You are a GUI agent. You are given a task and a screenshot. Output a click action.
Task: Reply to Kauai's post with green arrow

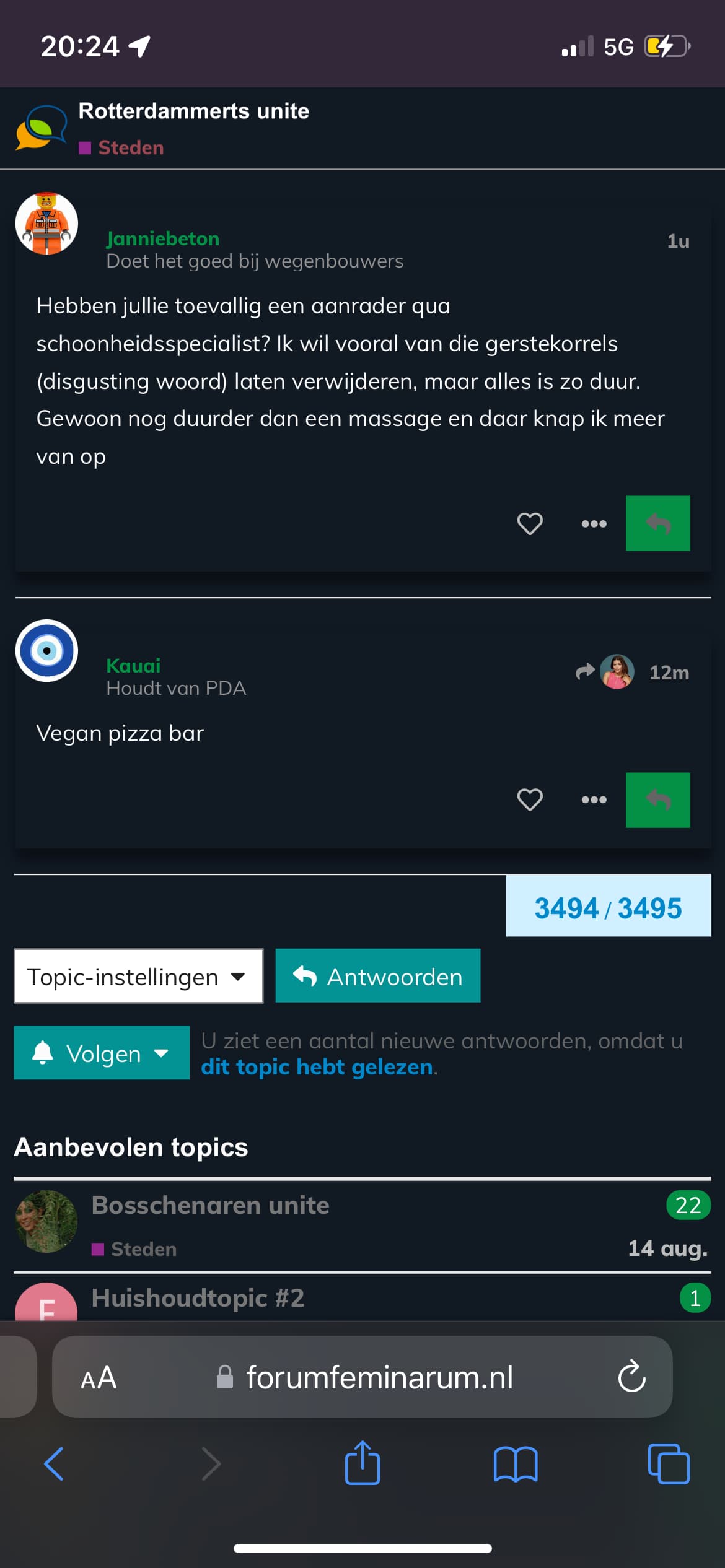[x=657, y=799]
